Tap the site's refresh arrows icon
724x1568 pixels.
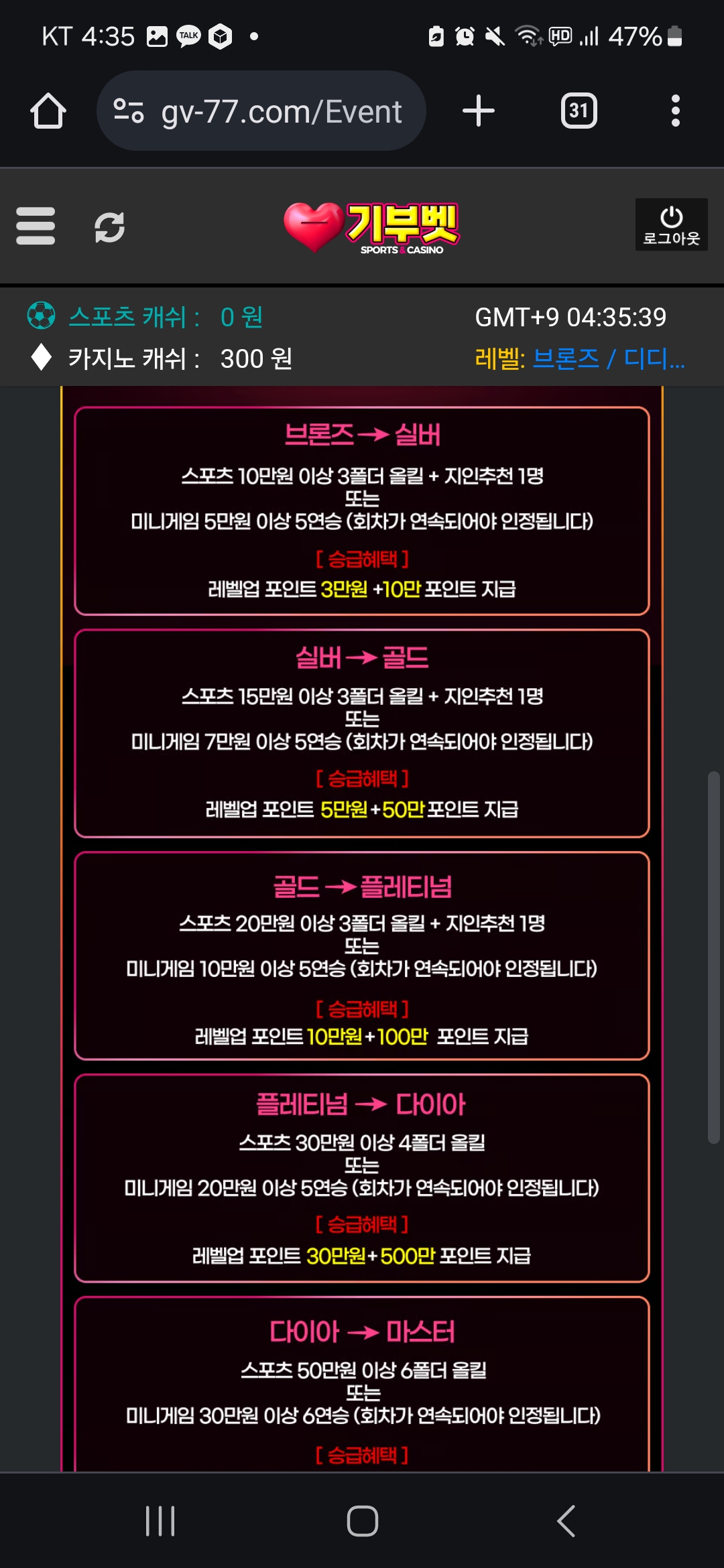[109, 227]
